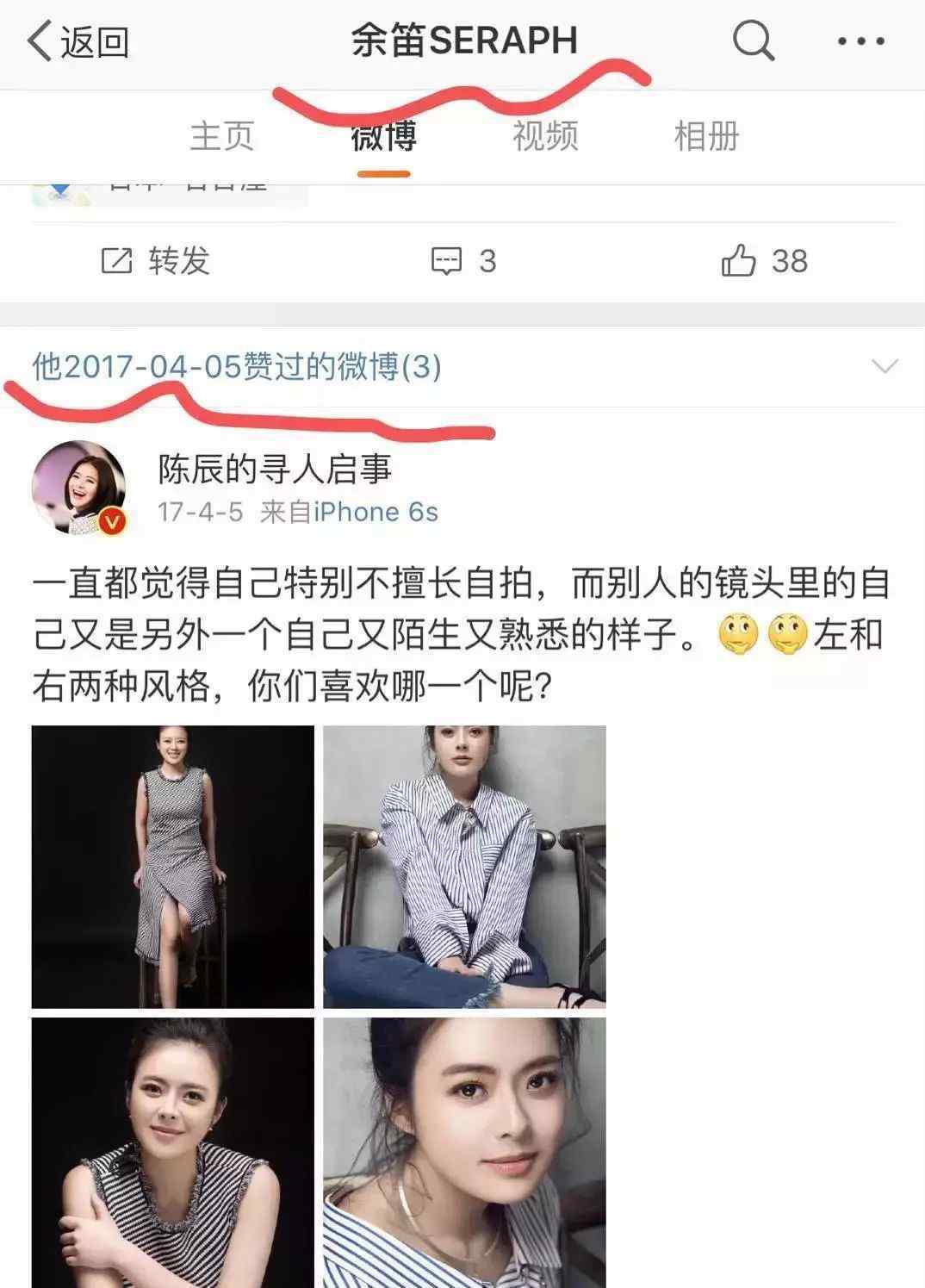
Task: Open the comments showing 3
Action: (x=463, y=261)
